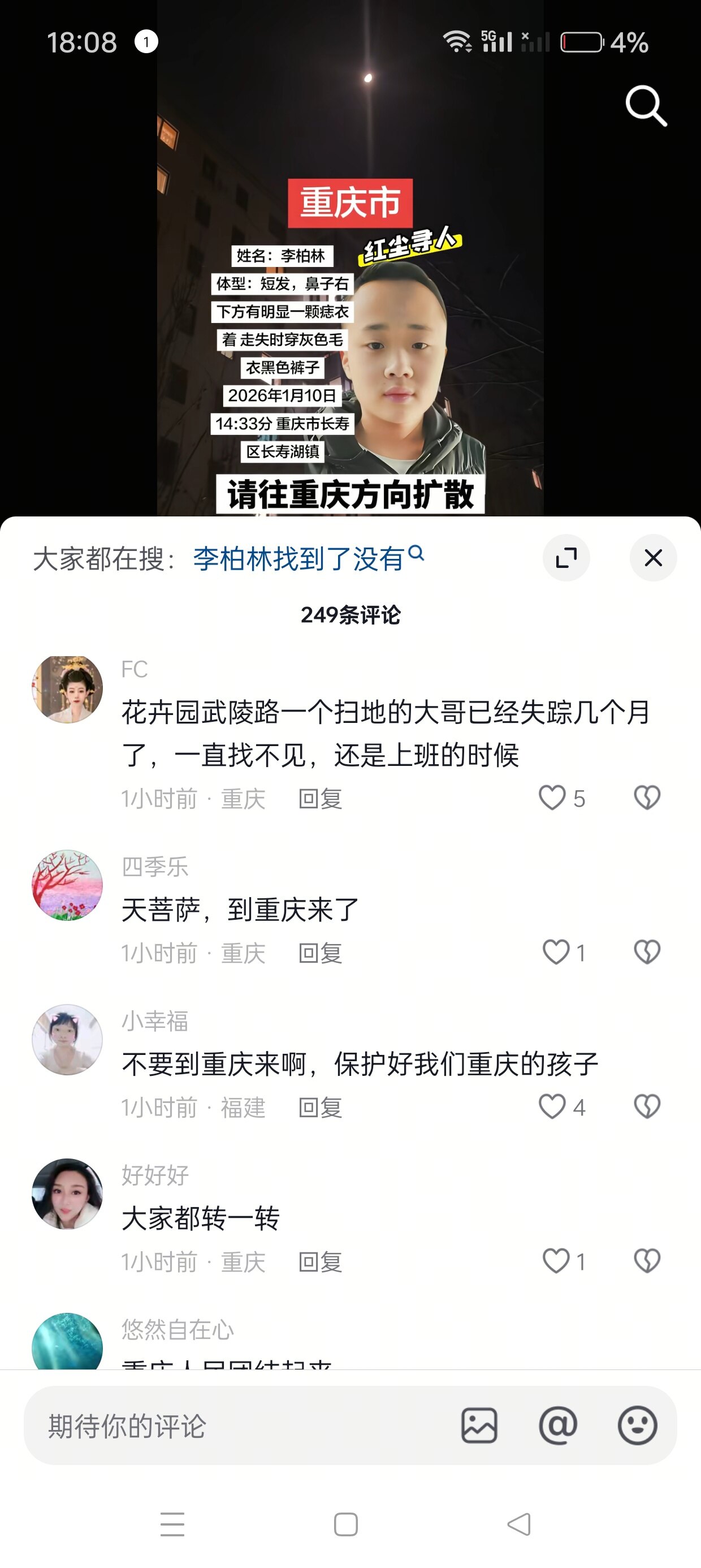Screen dimensions: 701x1568
Task: Like 好好好's comment
Action: pos(556,1261)
